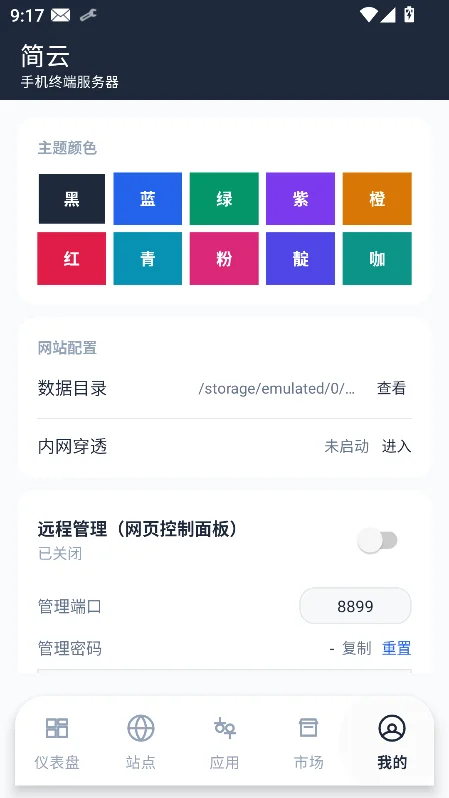Tap 重置 to reset 管理密码
Screen dimensions: 449x798
pyautogui.click(x=396, y=648)
